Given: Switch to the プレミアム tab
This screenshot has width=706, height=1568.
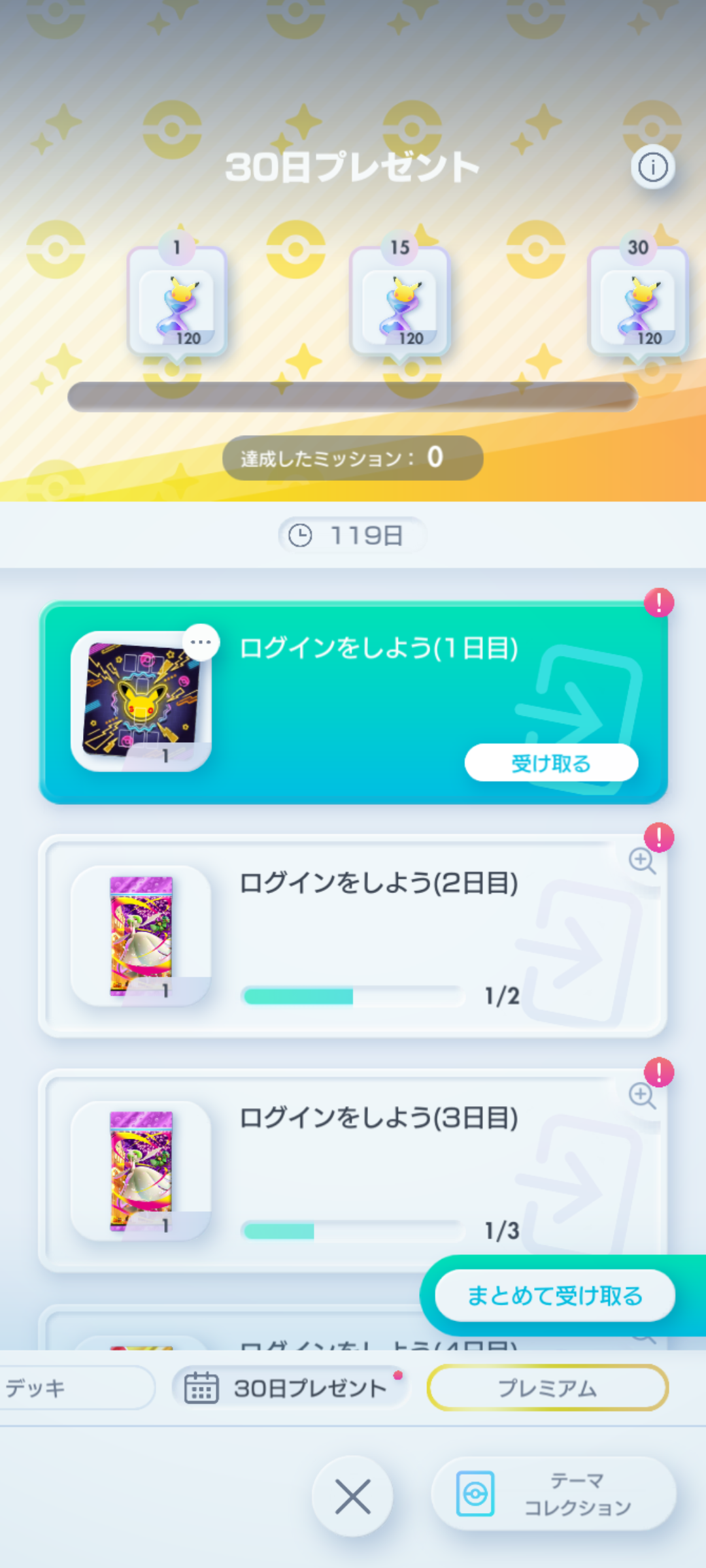Looking at the screenshot, I should [x=547, y=1388].
